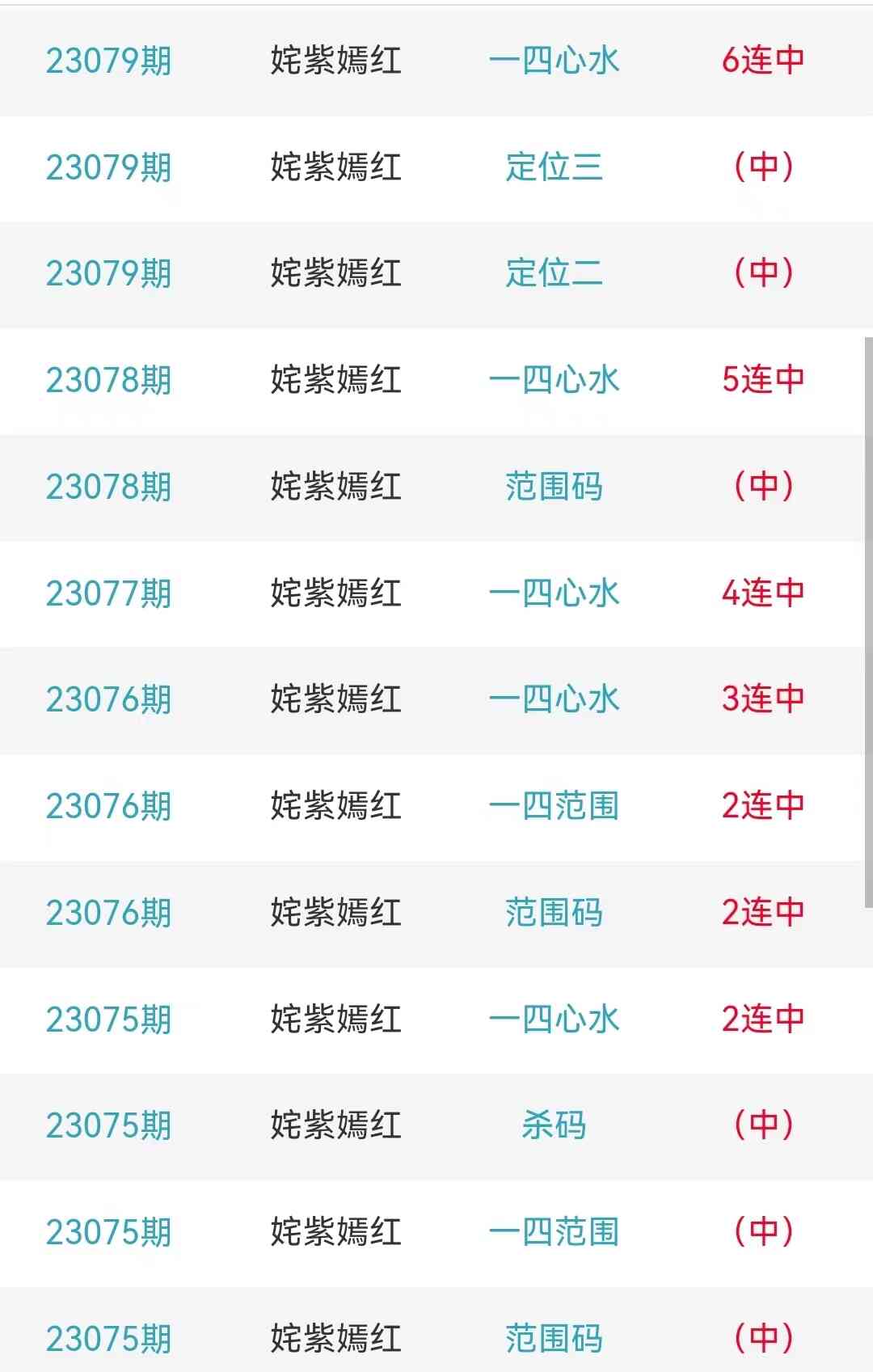Select the 23079期 定位二 row
The height and width of the screenshot is (1372, 873).
tap(554, 273)
